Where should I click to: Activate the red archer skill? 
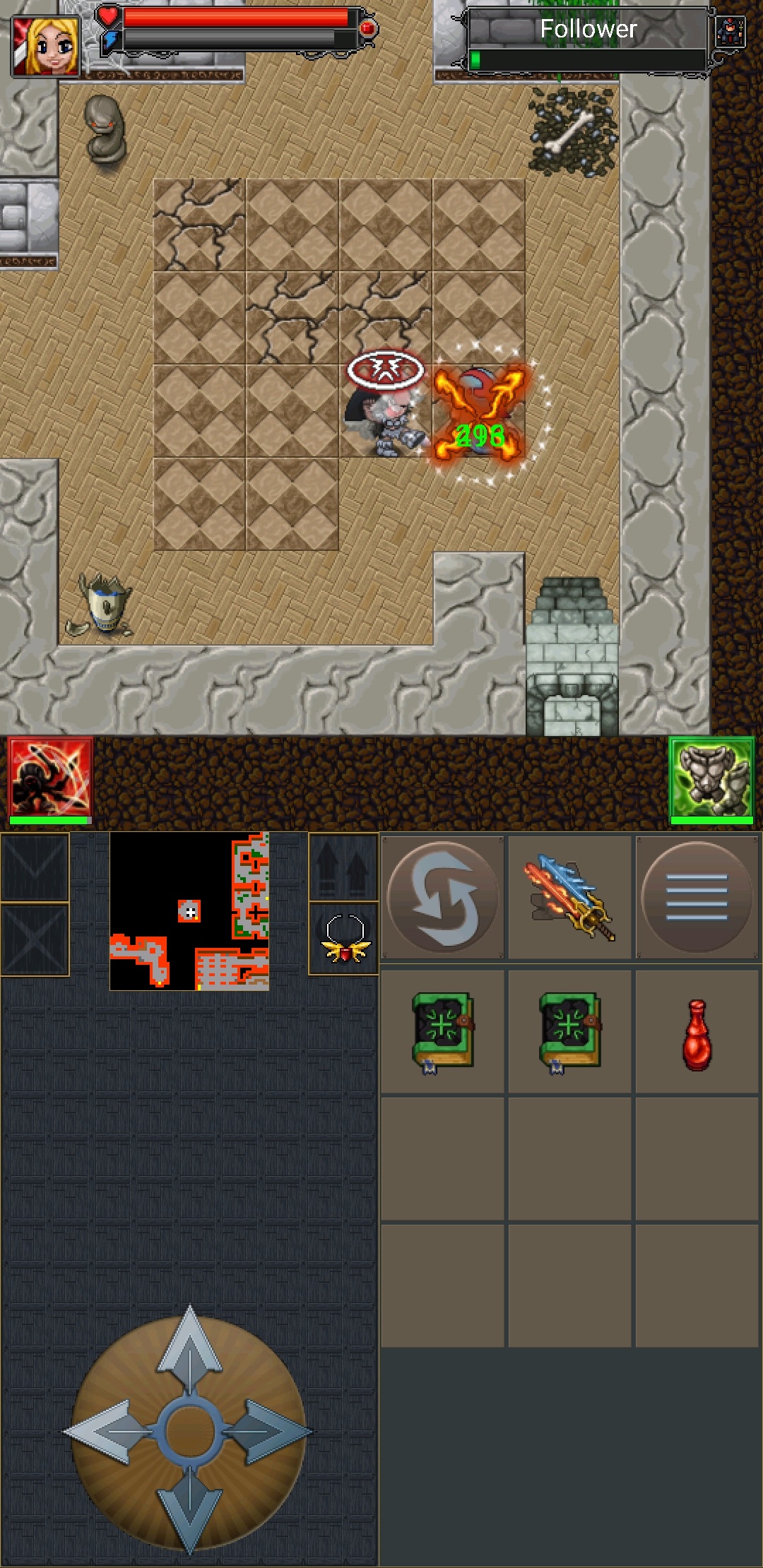49,778
